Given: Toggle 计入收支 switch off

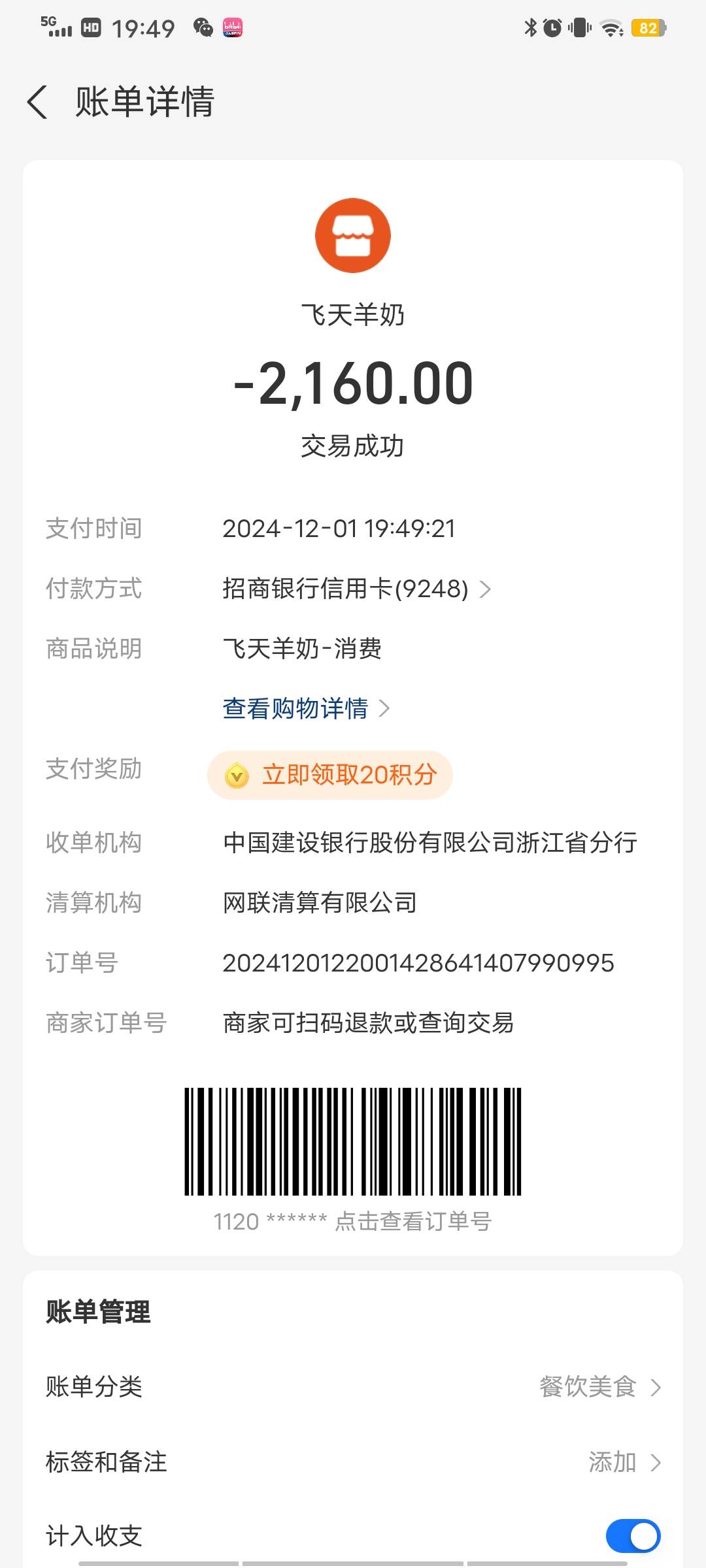Looking at the screenshot, I should (632, 1536).
